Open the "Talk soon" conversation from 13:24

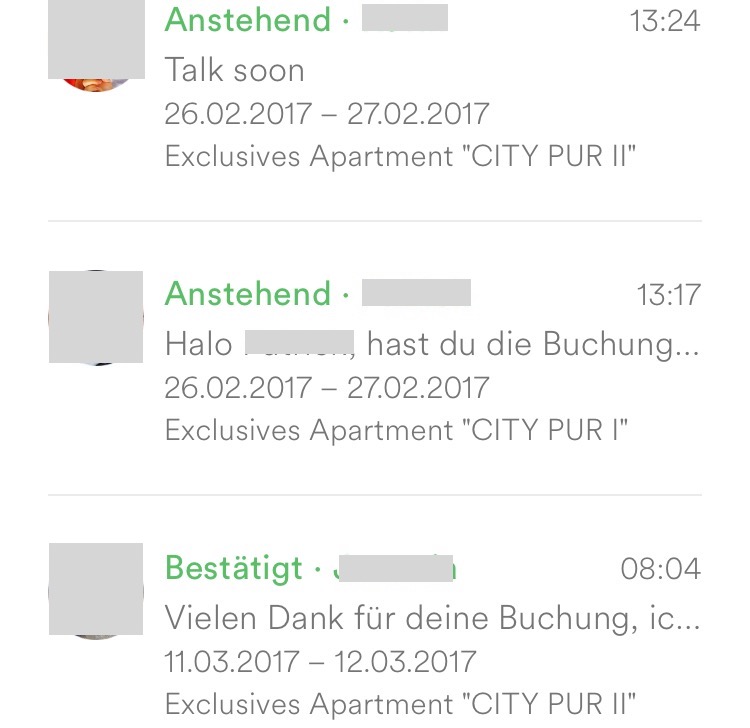point(400,90)
